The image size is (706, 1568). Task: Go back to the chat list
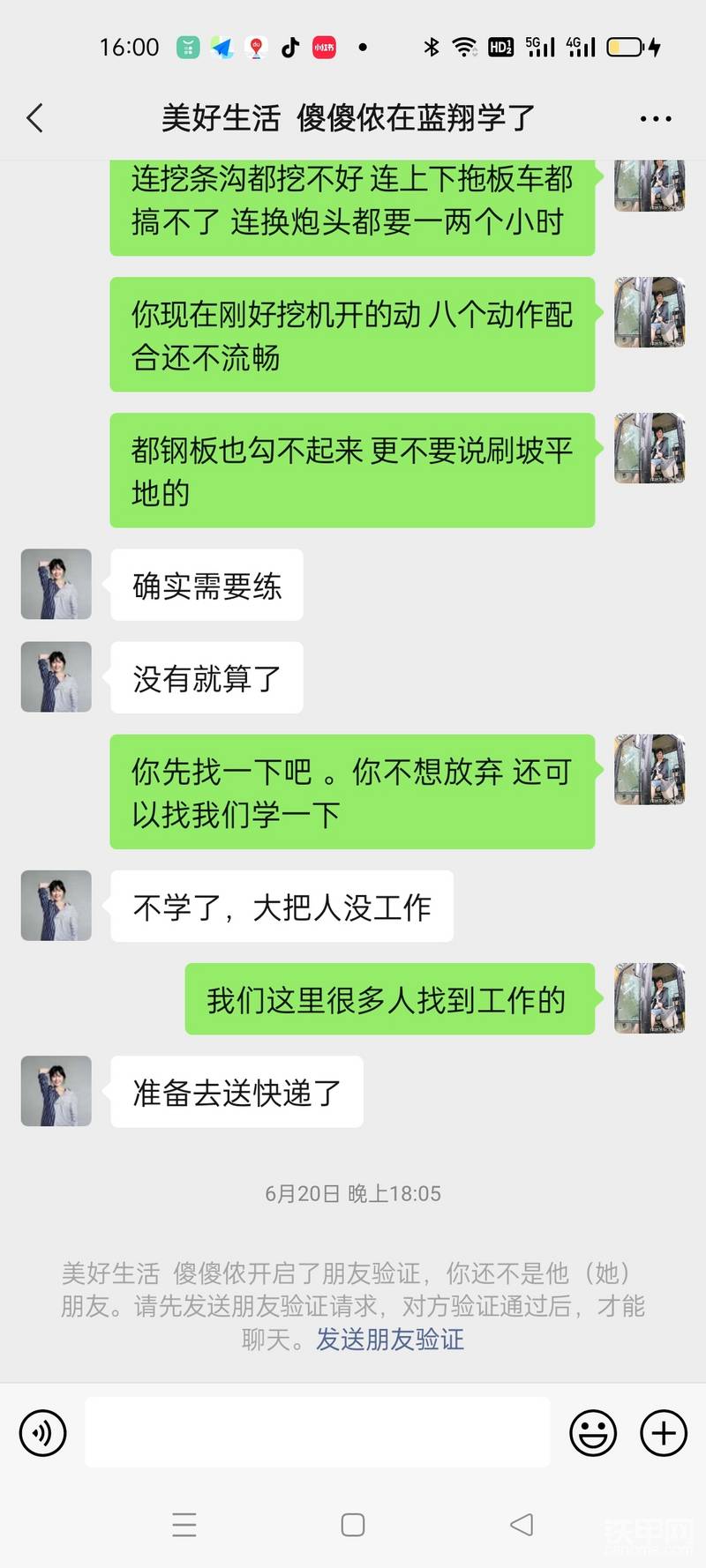[35, 117]
